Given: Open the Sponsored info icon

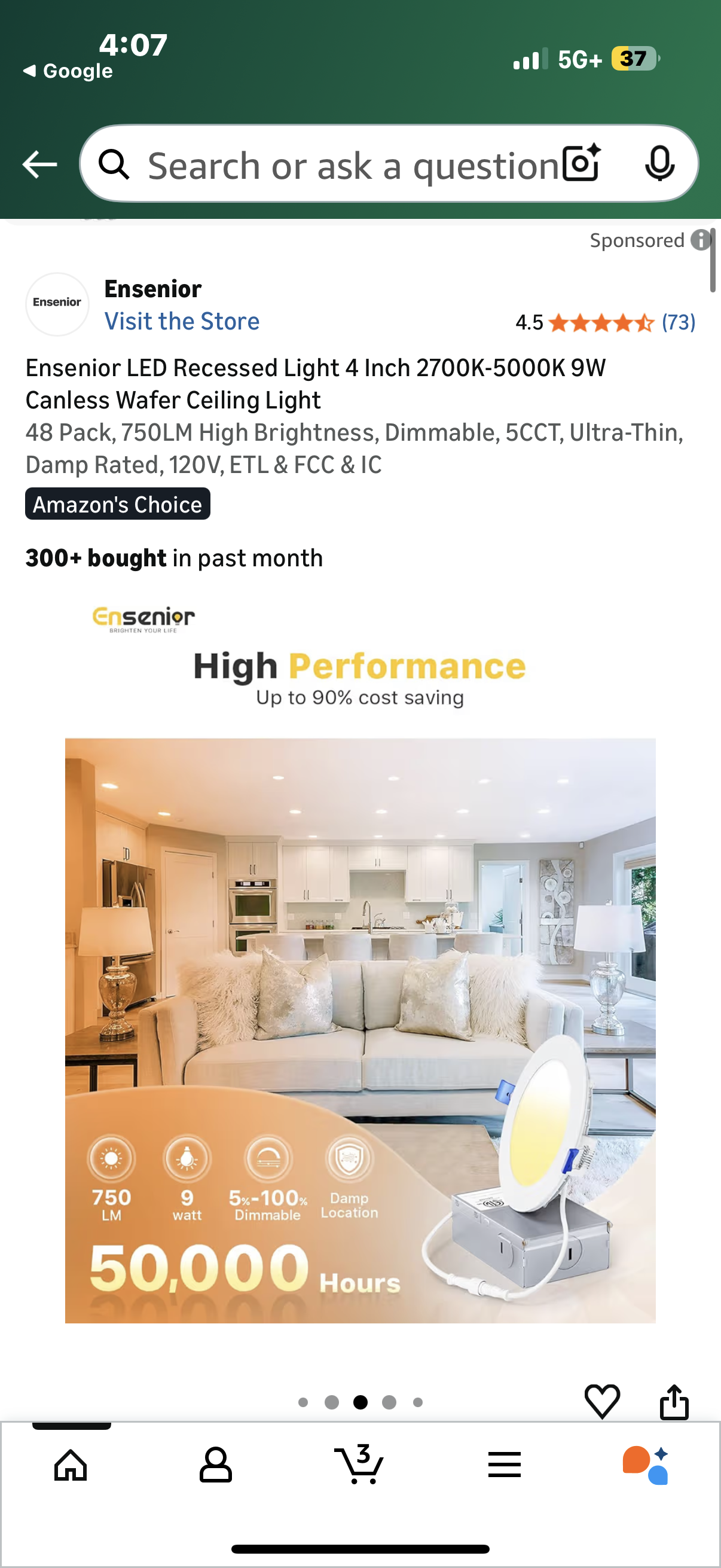Looking at the screenshot, I should click(700, 240).
